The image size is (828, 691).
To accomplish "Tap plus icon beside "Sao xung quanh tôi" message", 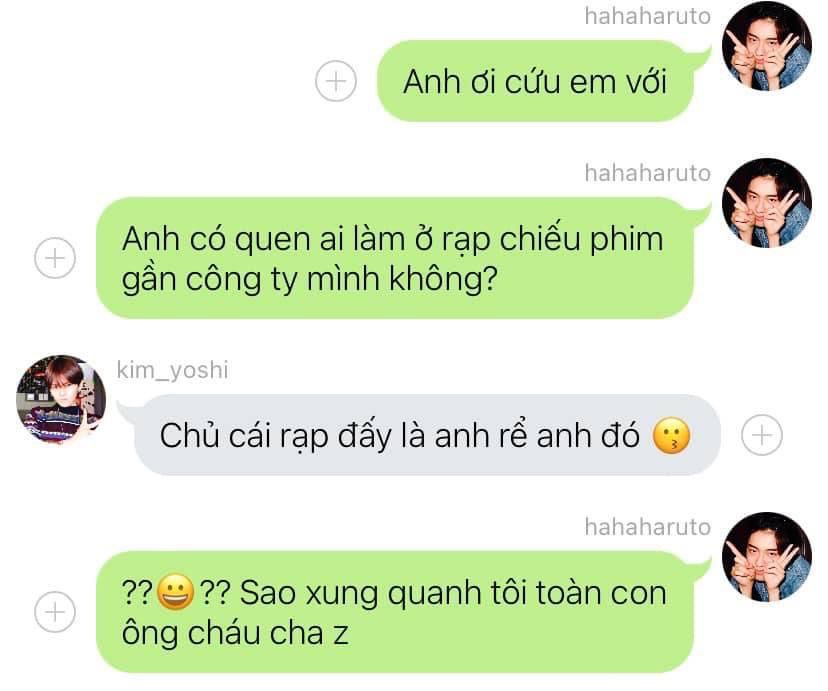I will (55, 612).
